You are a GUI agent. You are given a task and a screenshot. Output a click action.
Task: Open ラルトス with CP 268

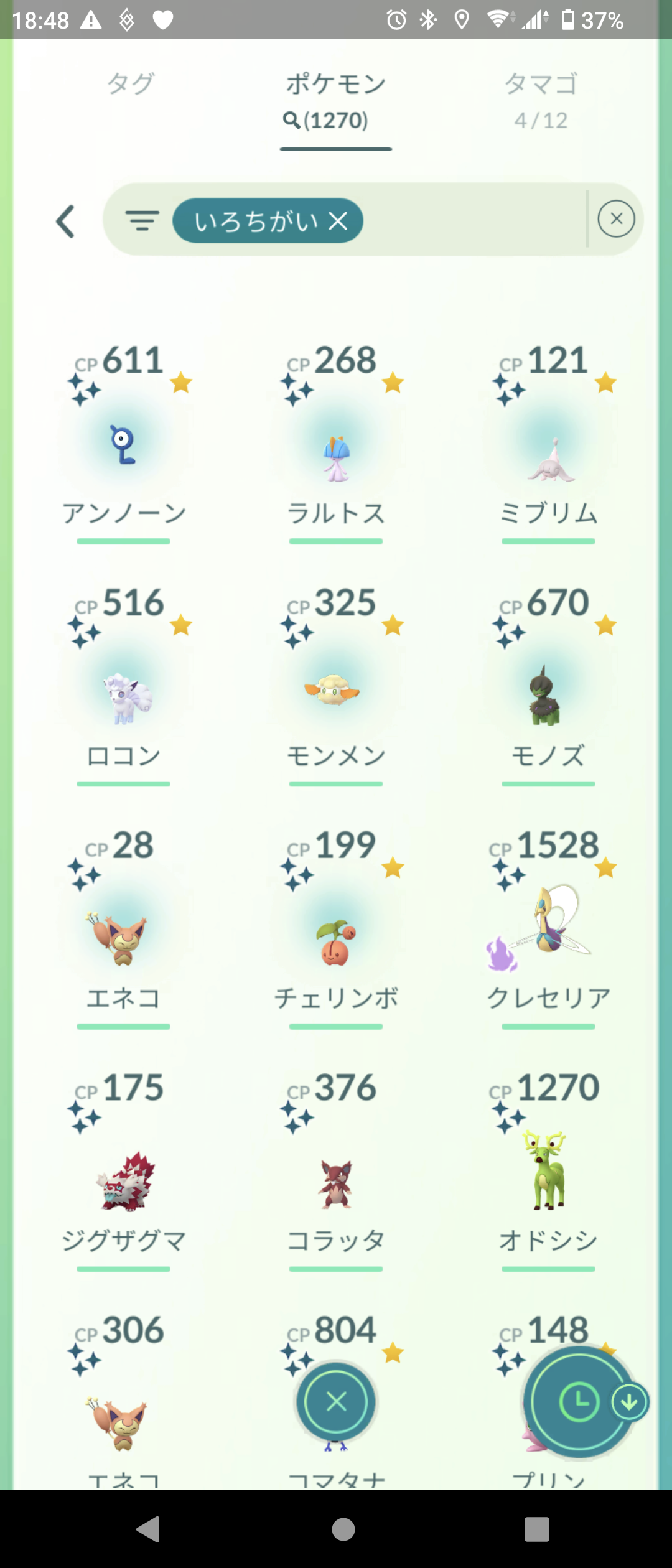(x=336, y=457)
